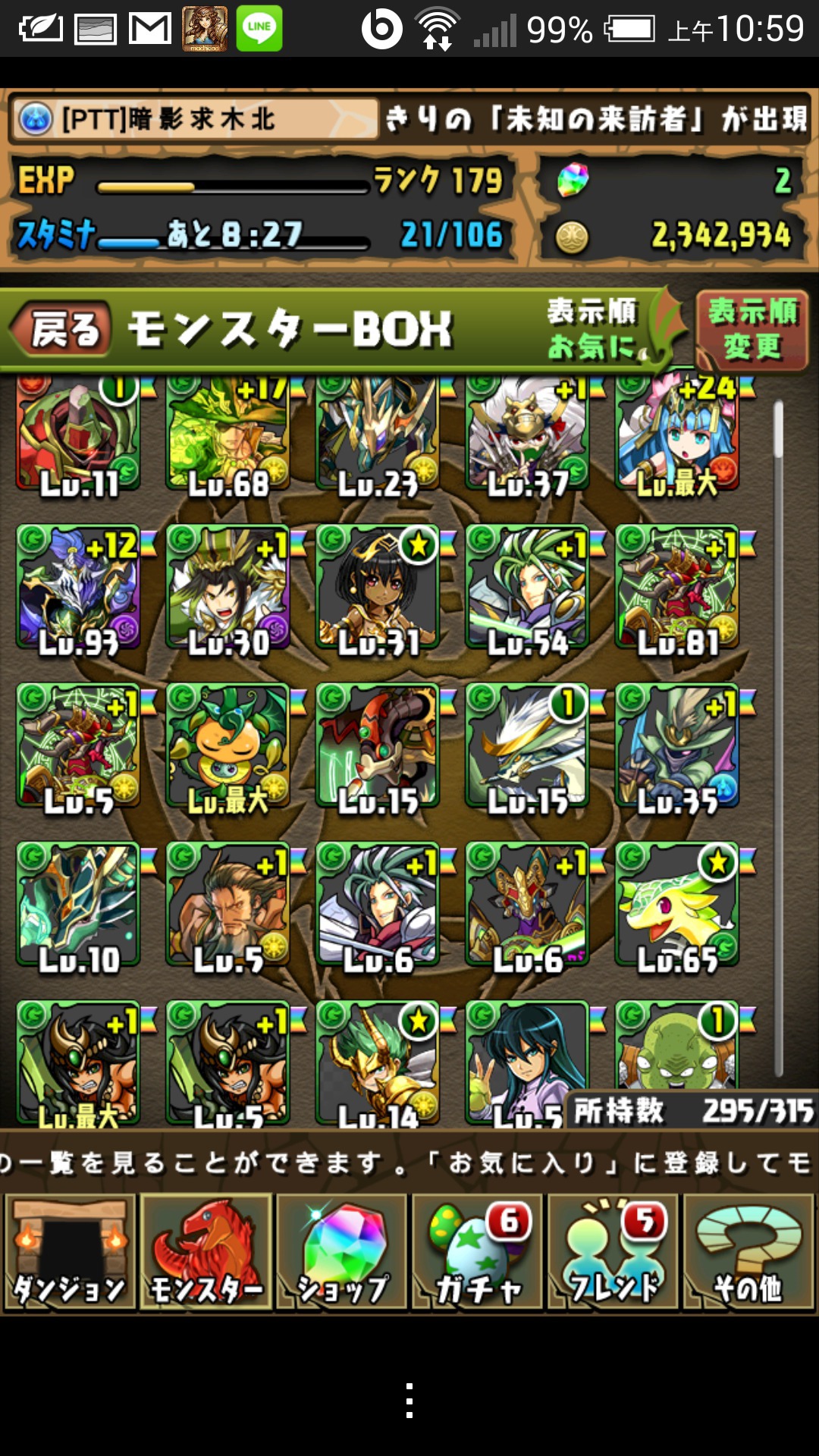Select the Lv.65 yellow dragon monster
The height and width of the screenshot is (1456, 819).
pos(677,904)
